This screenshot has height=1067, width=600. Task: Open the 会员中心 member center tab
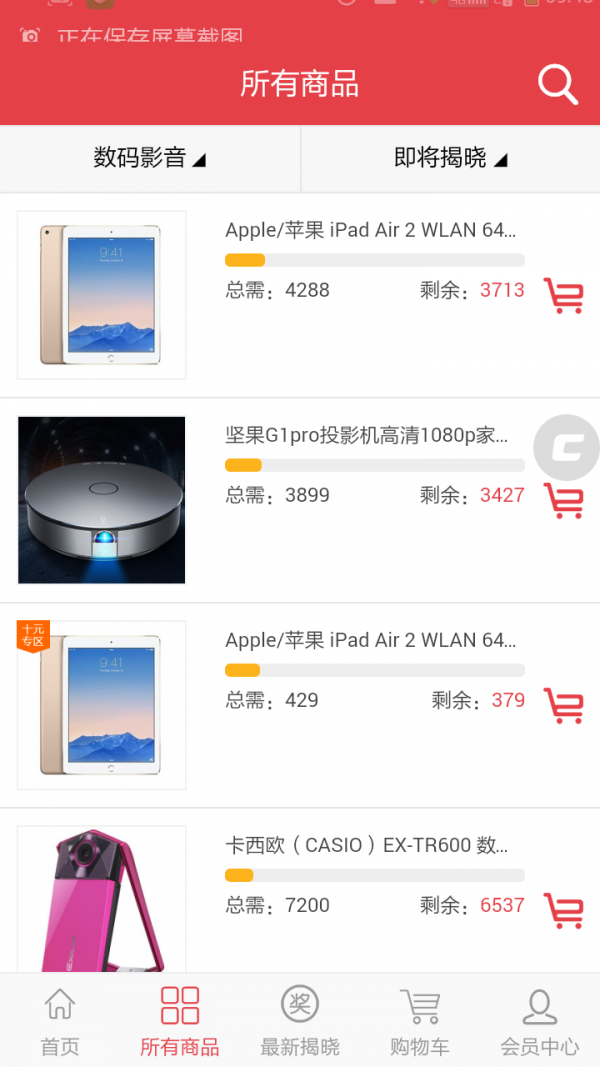(x=540, y=1021)
